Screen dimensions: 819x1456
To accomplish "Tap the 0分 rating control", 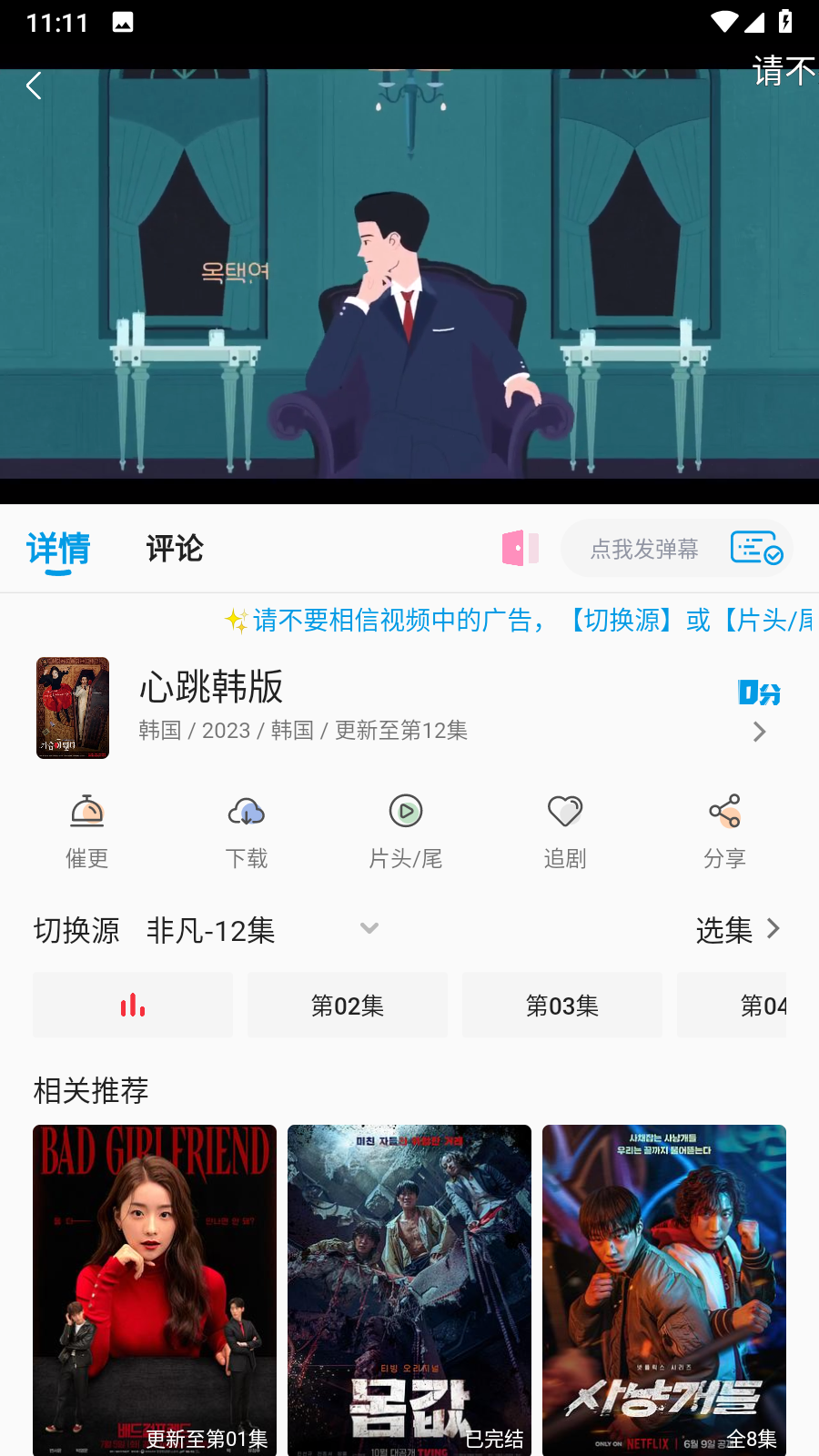I will [757, 693].
